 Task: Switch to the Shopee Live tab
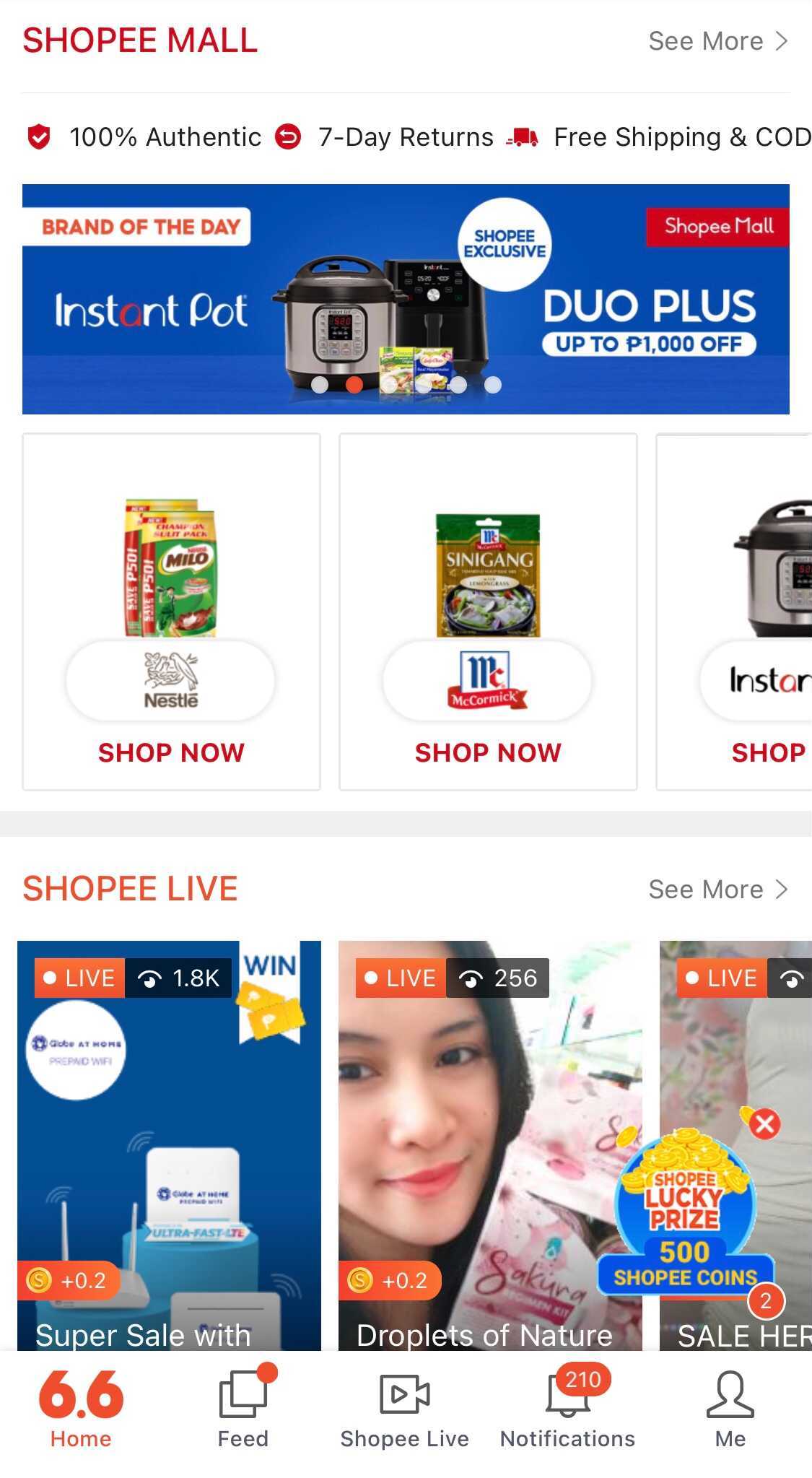coord(405,1408)
